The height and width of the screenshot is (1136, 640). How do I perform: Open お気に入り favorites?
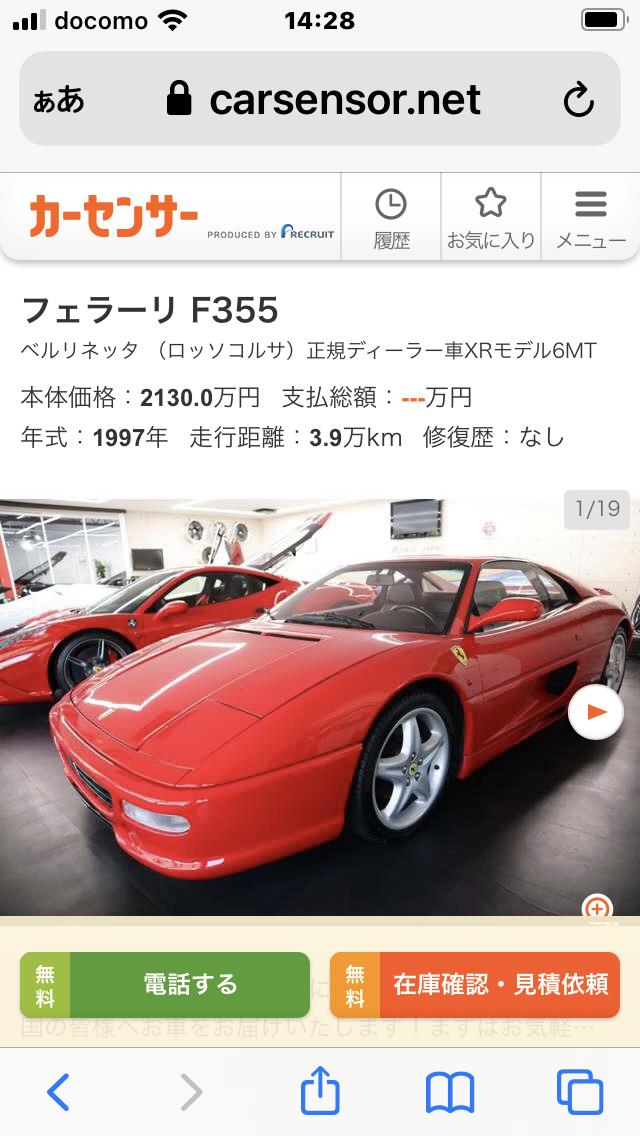[x=490, y=217]
